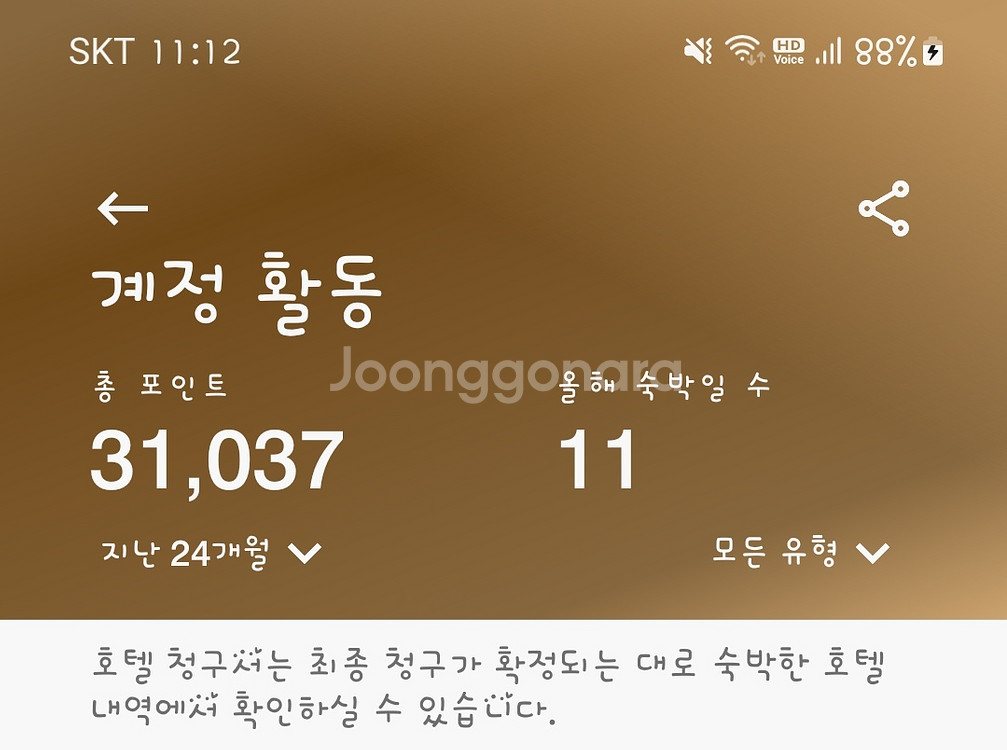Share the account activity
The height and width of the screenshot is (750, 1007).
(x=884, y=209)
